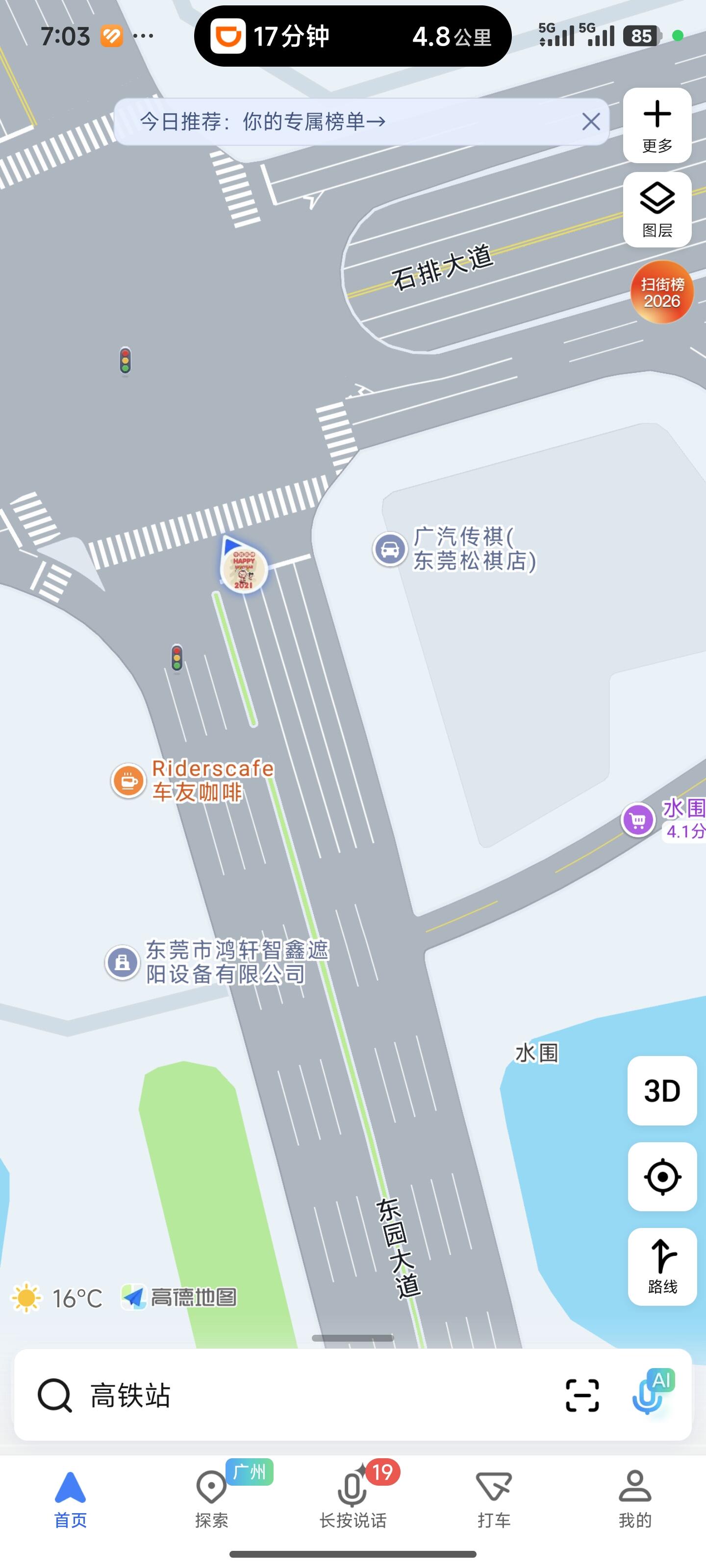Tap the search box with 高铁站
Screen dimensions: 706x1568
tap(292, 1395)
